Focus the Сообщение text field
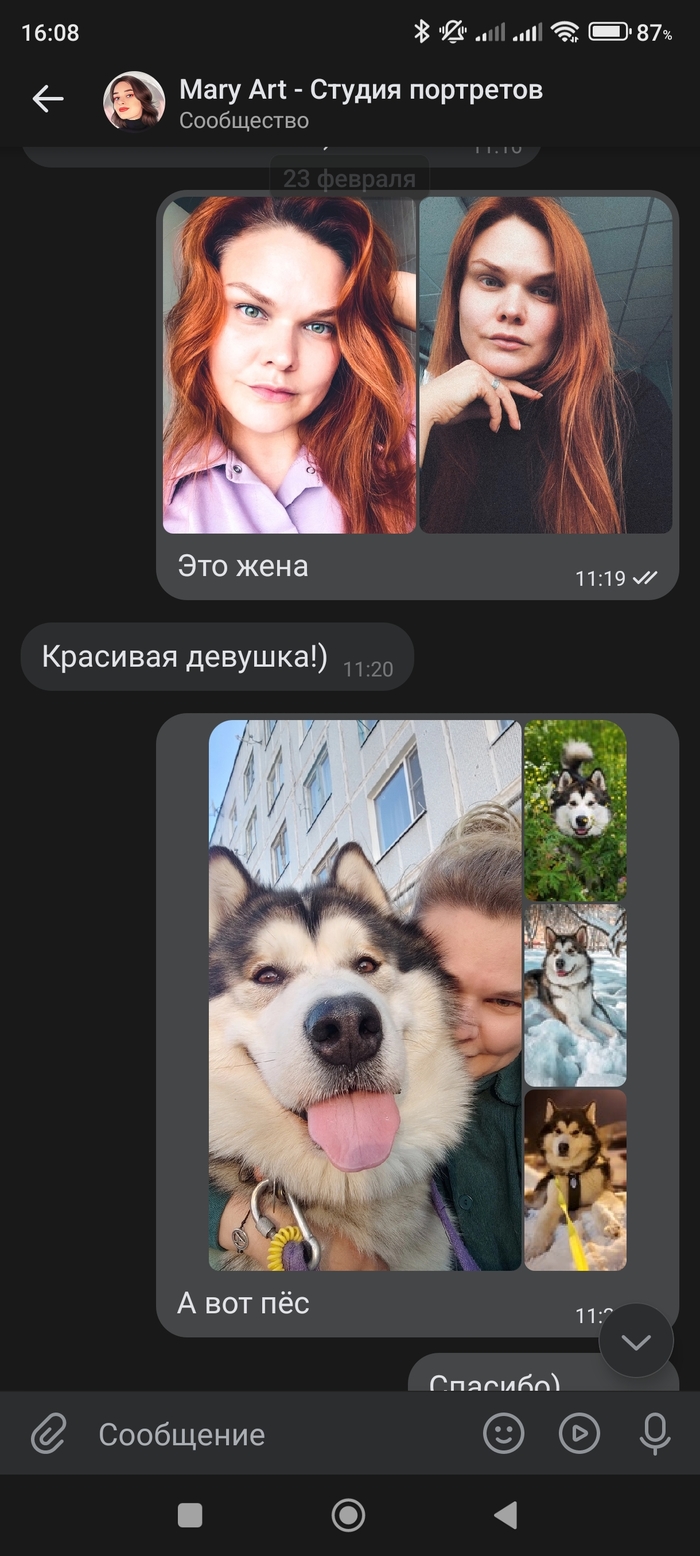 pos(270,1434)
